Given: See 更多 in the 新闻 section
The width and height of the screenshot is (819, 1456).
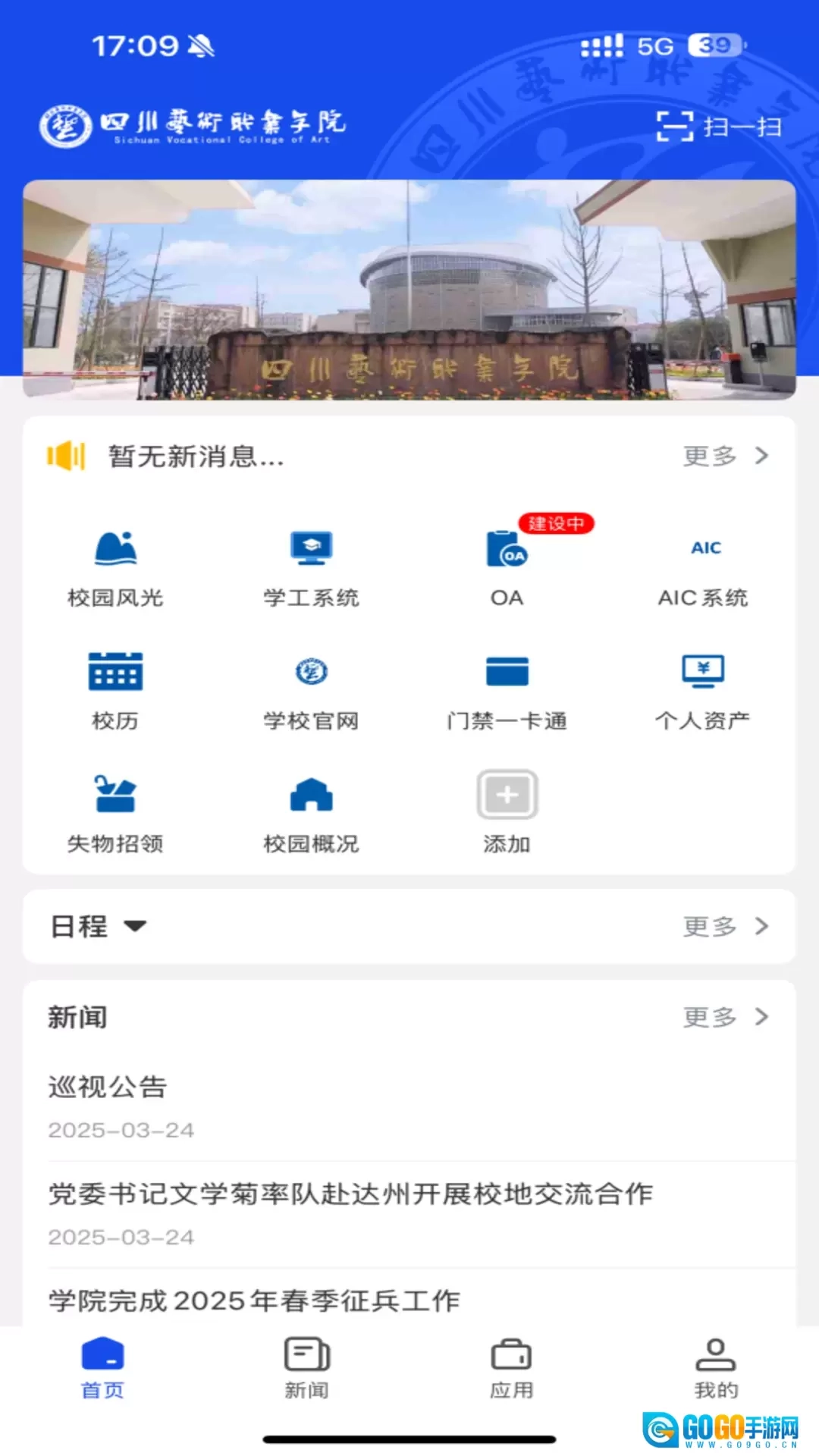Looking at the screenshot, I should [x=725, y=1017].
